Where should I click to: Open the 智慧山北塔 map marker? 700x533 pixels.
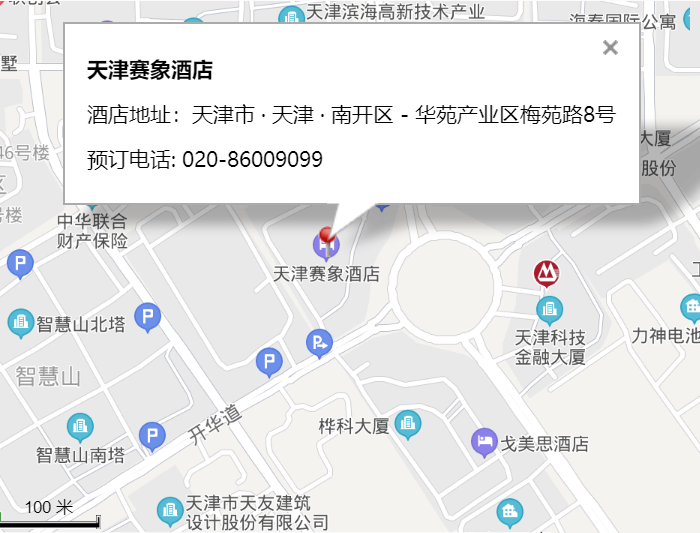[x=20, y=323]
